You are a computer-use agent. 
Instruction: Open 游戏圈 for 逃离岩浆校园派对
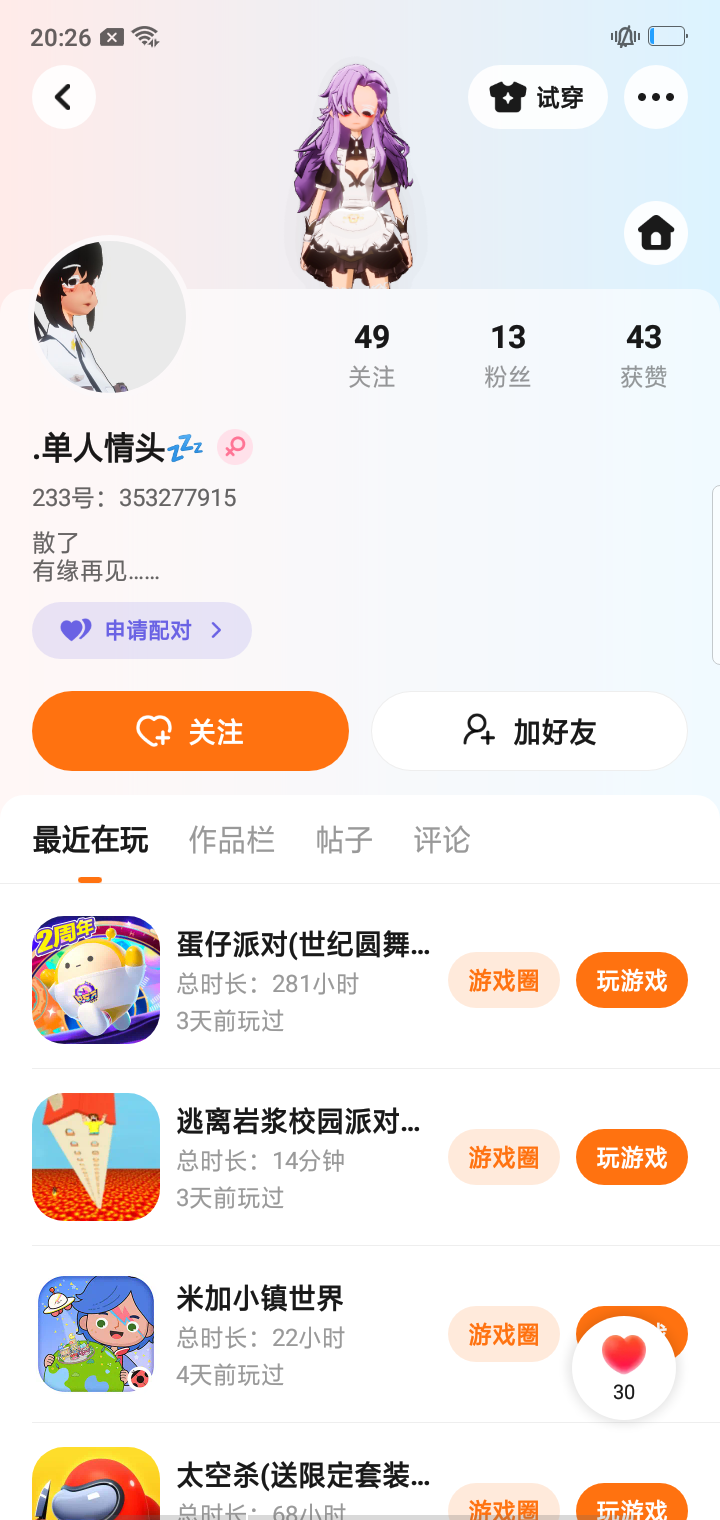pos(503,1157)
